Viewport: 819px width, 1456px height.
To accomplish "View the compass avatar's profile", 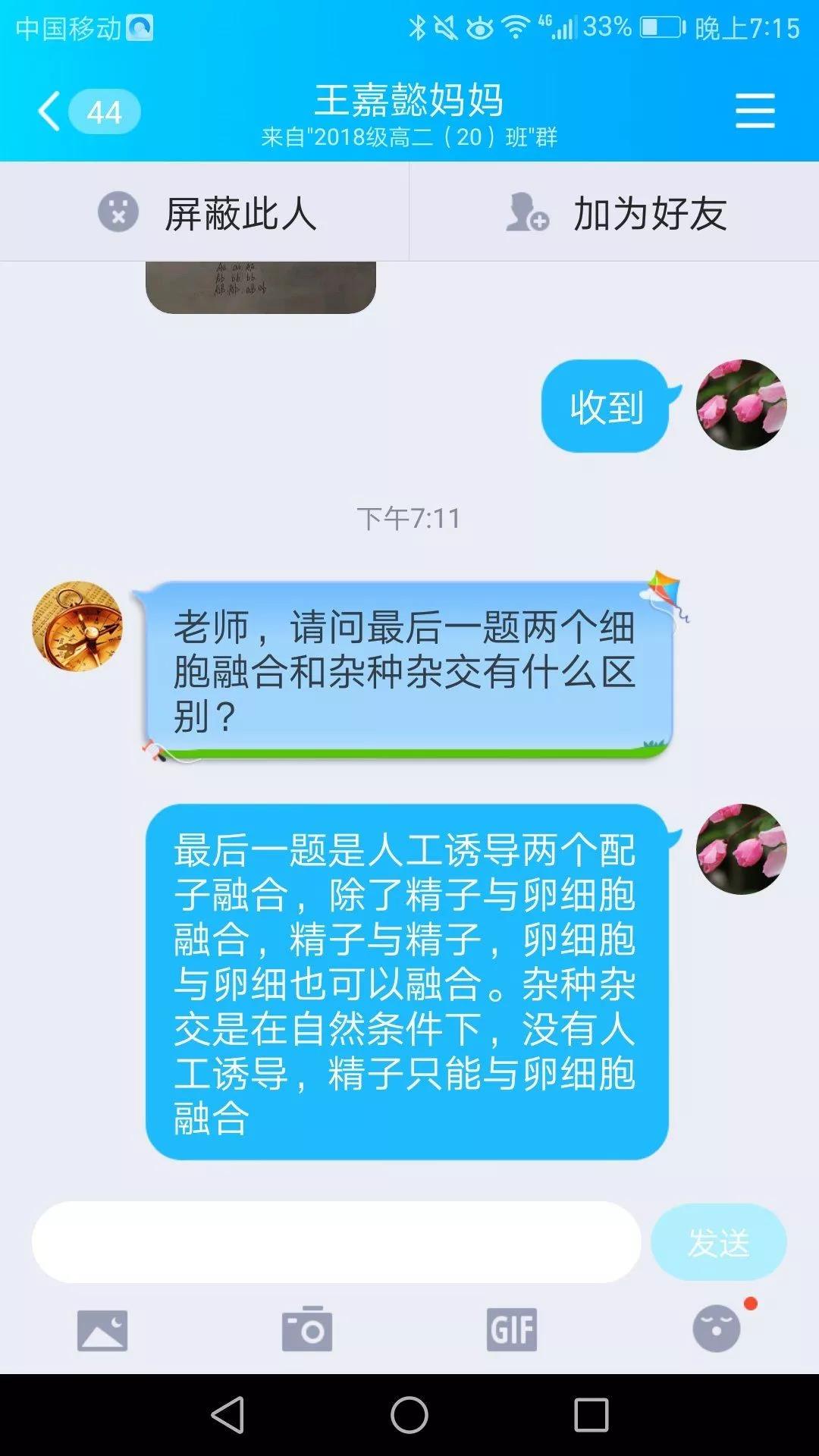I will 77,626.
